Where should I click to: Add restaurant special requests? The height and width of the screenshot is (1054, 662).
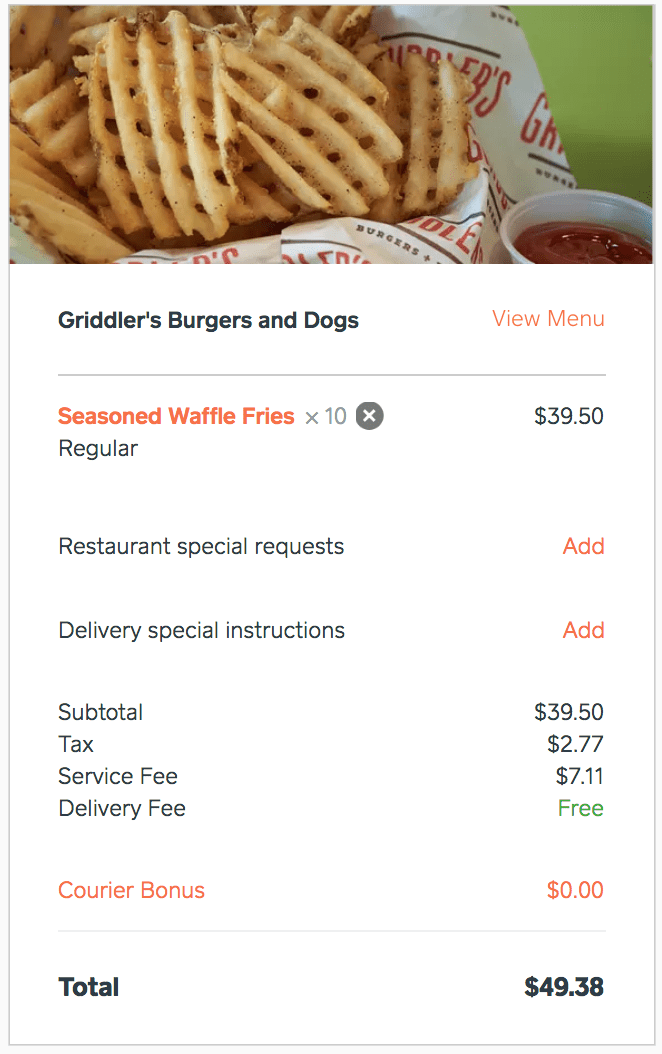pos(583,546)
